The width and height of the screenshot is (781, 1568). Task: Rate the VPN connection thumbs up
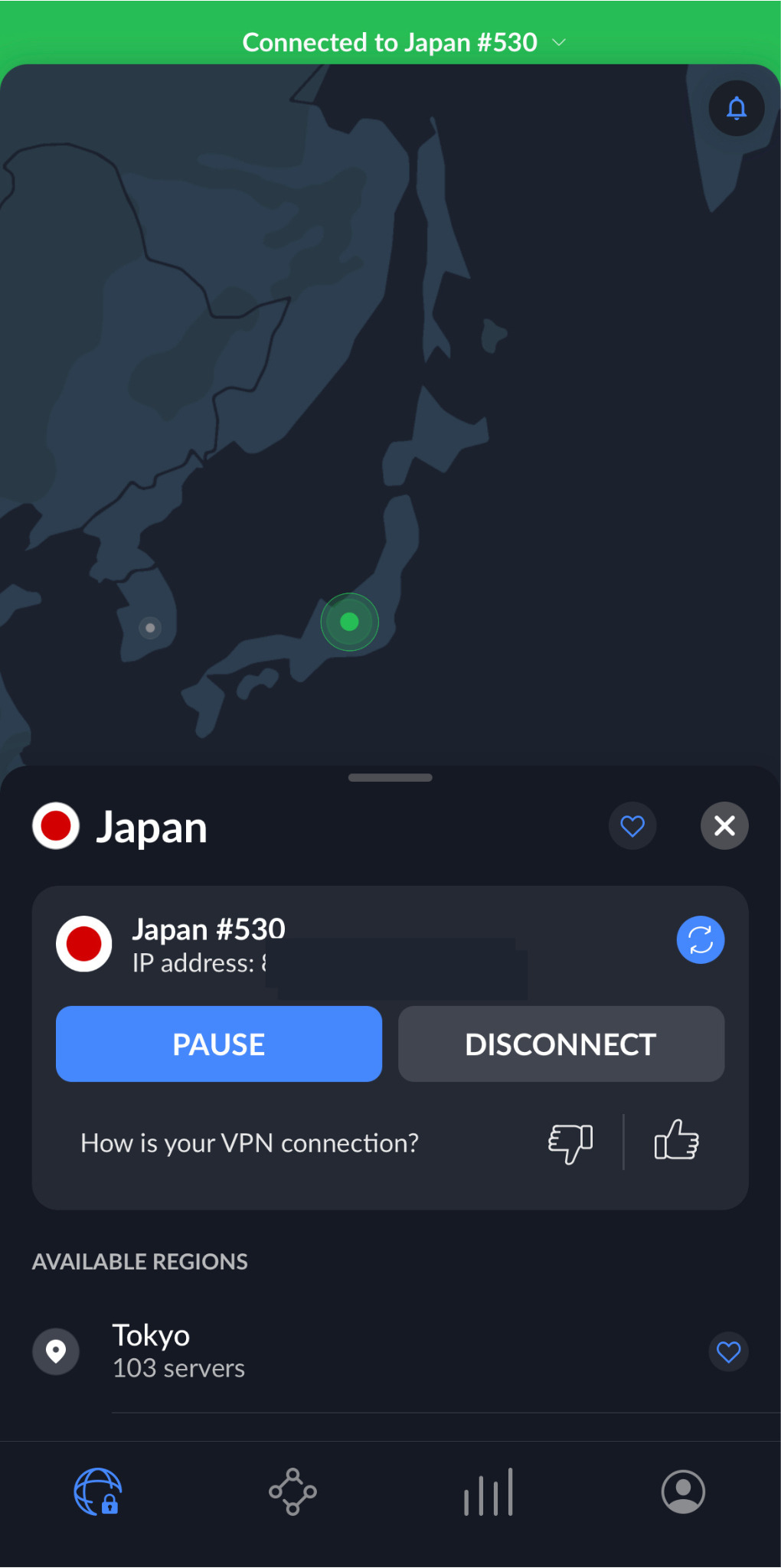(x=676, y=1141)
